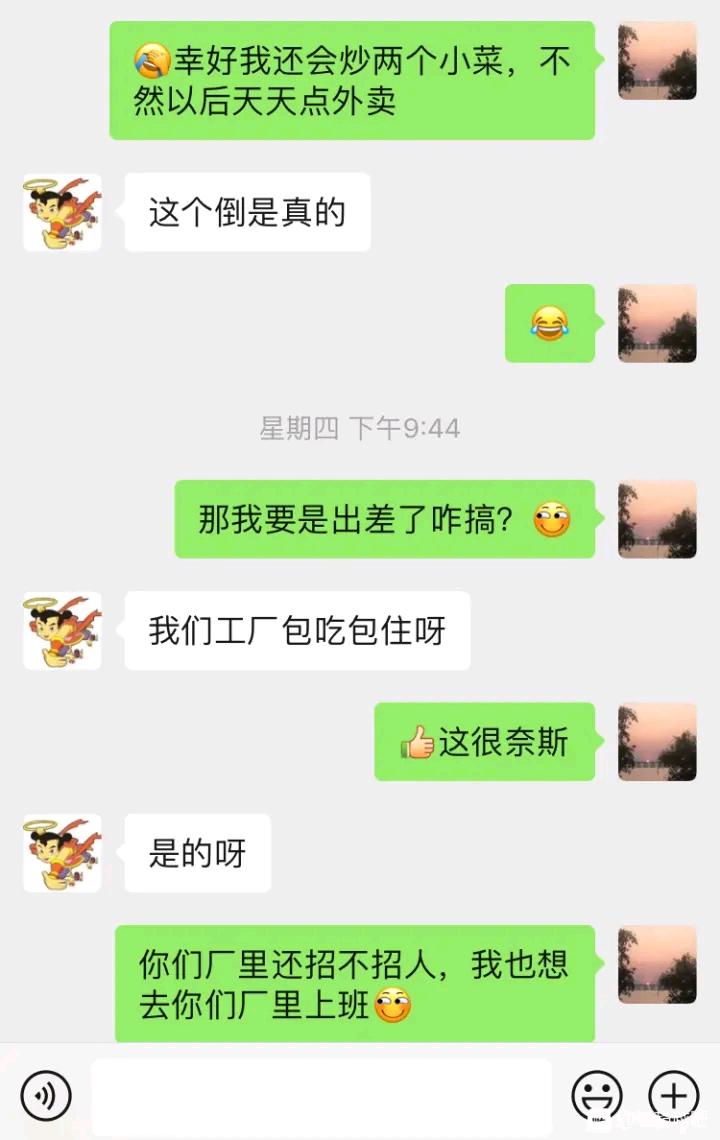Switch to voice message input

tap(46, 1095)
